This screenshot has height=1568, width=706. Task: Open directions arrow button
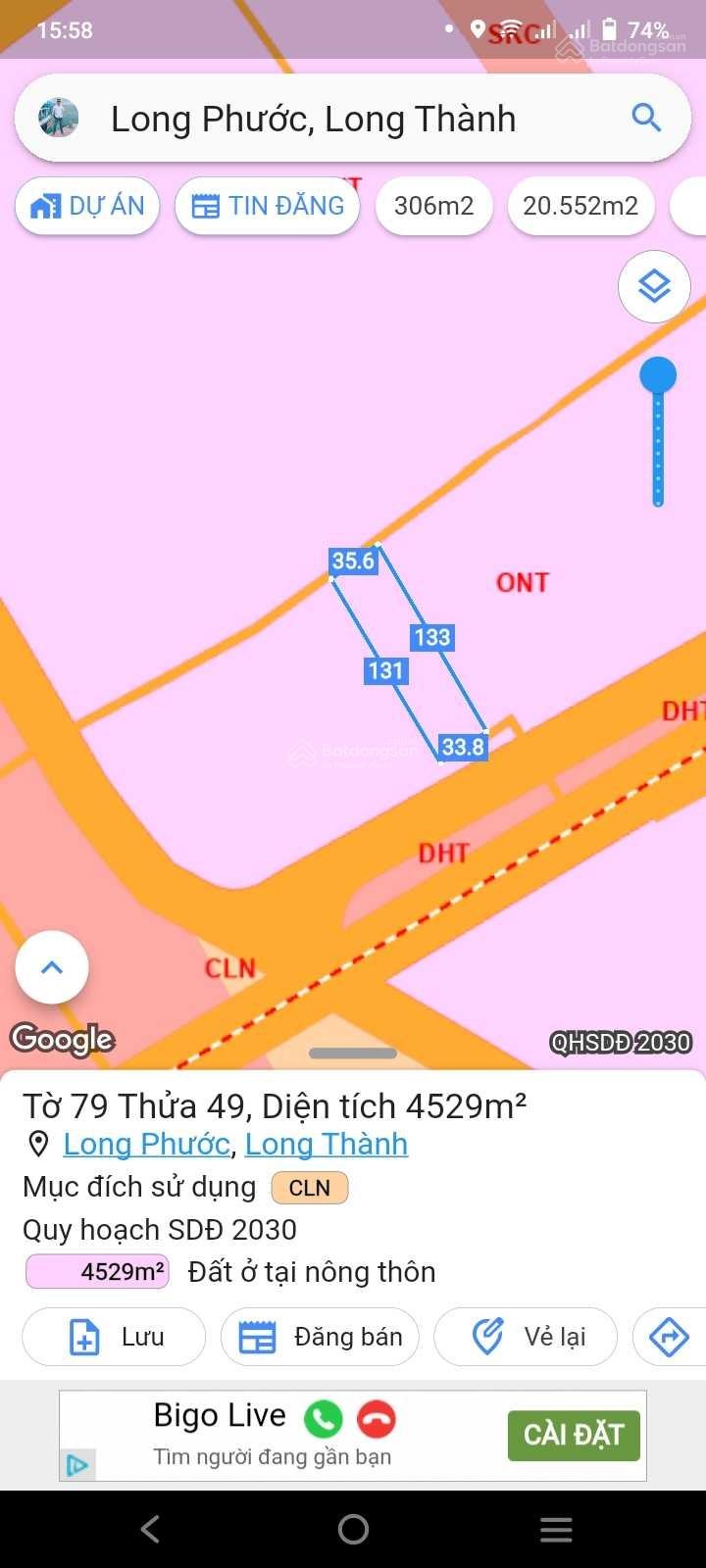(x=670, y=1337)
